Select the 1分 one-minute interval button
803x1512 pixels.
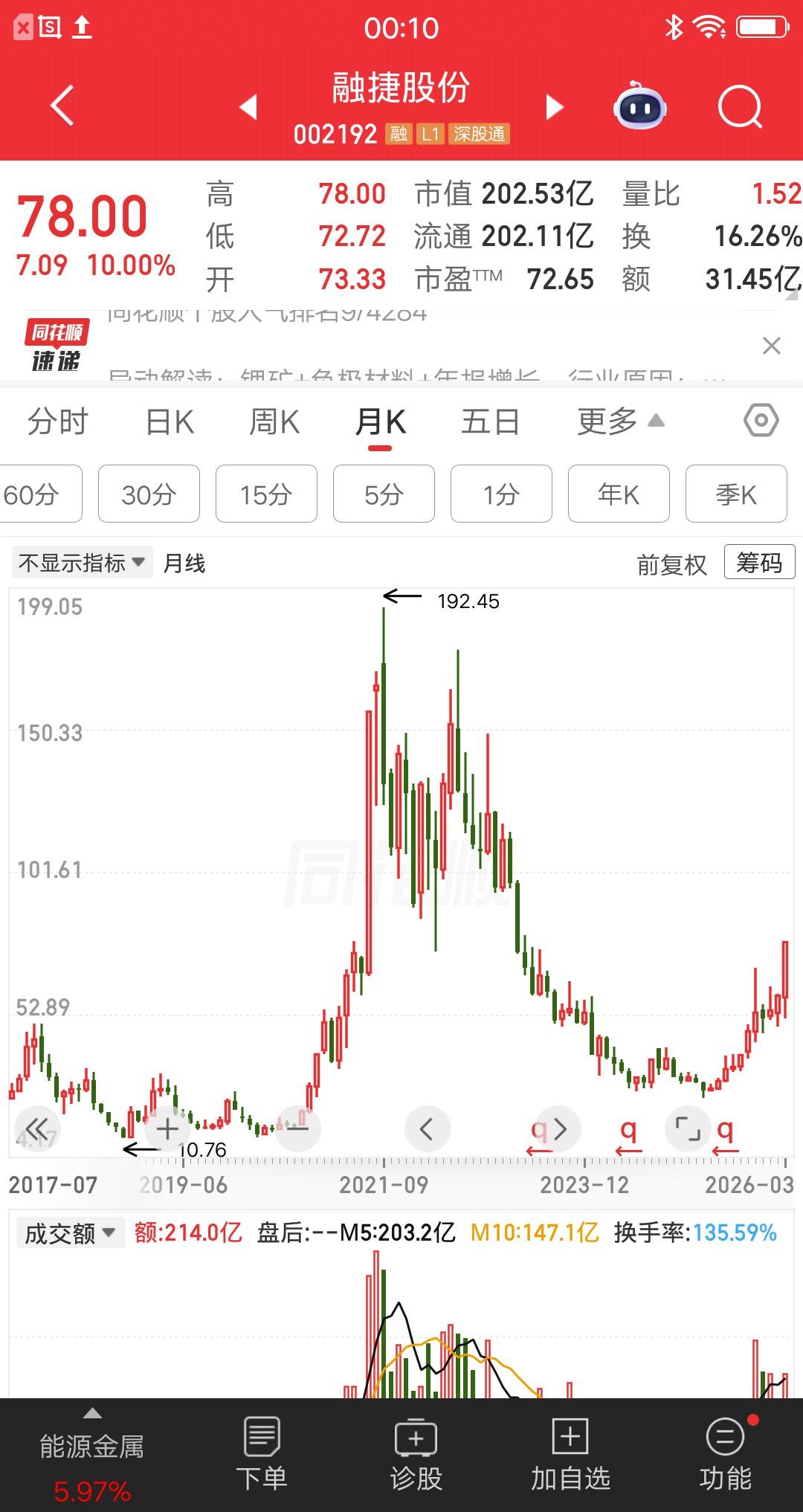tap(501, 494)
